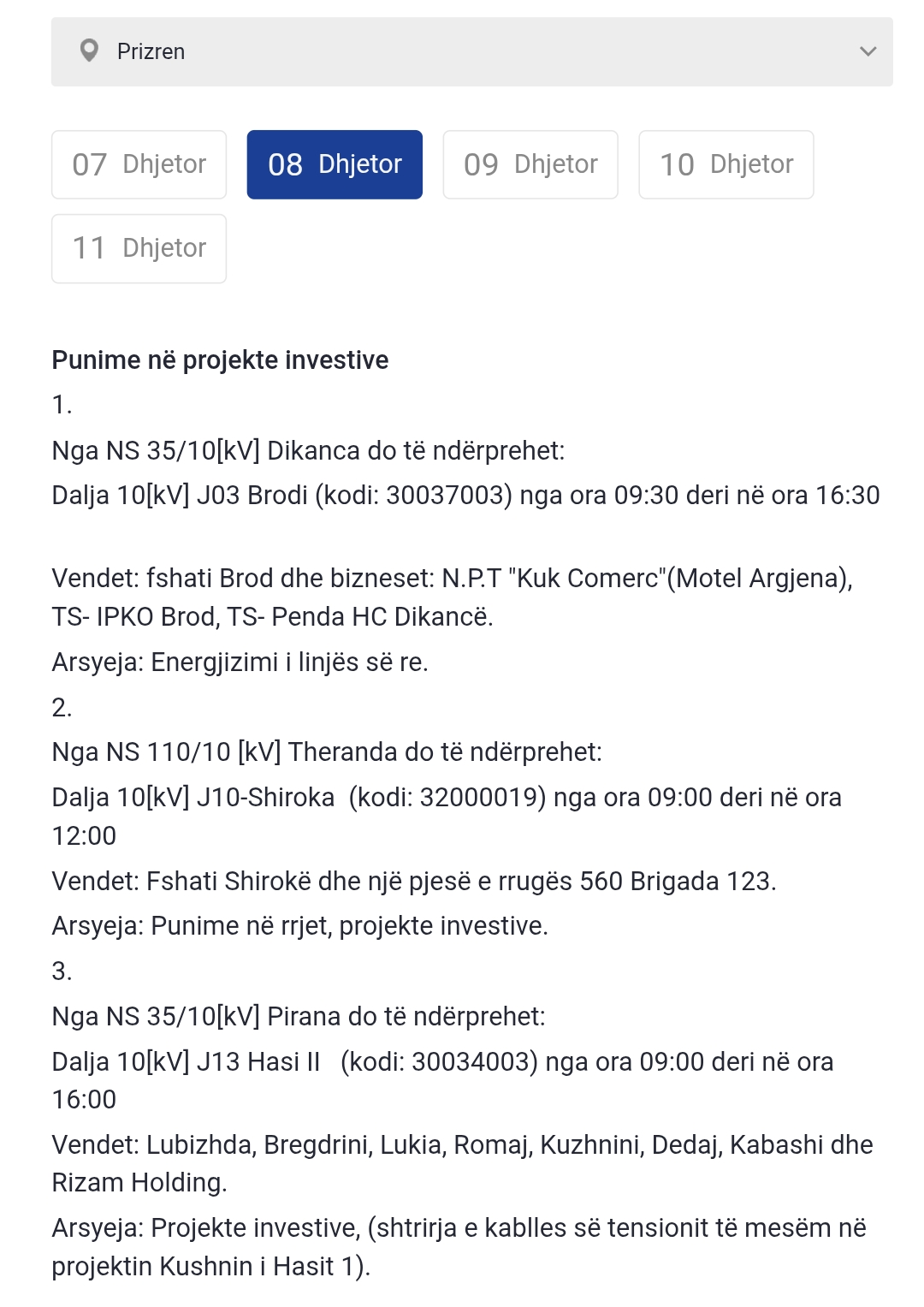Switch to 09 Dhjetor schedule
This screenshot has height=1307, width=924.
coord(530,164)
